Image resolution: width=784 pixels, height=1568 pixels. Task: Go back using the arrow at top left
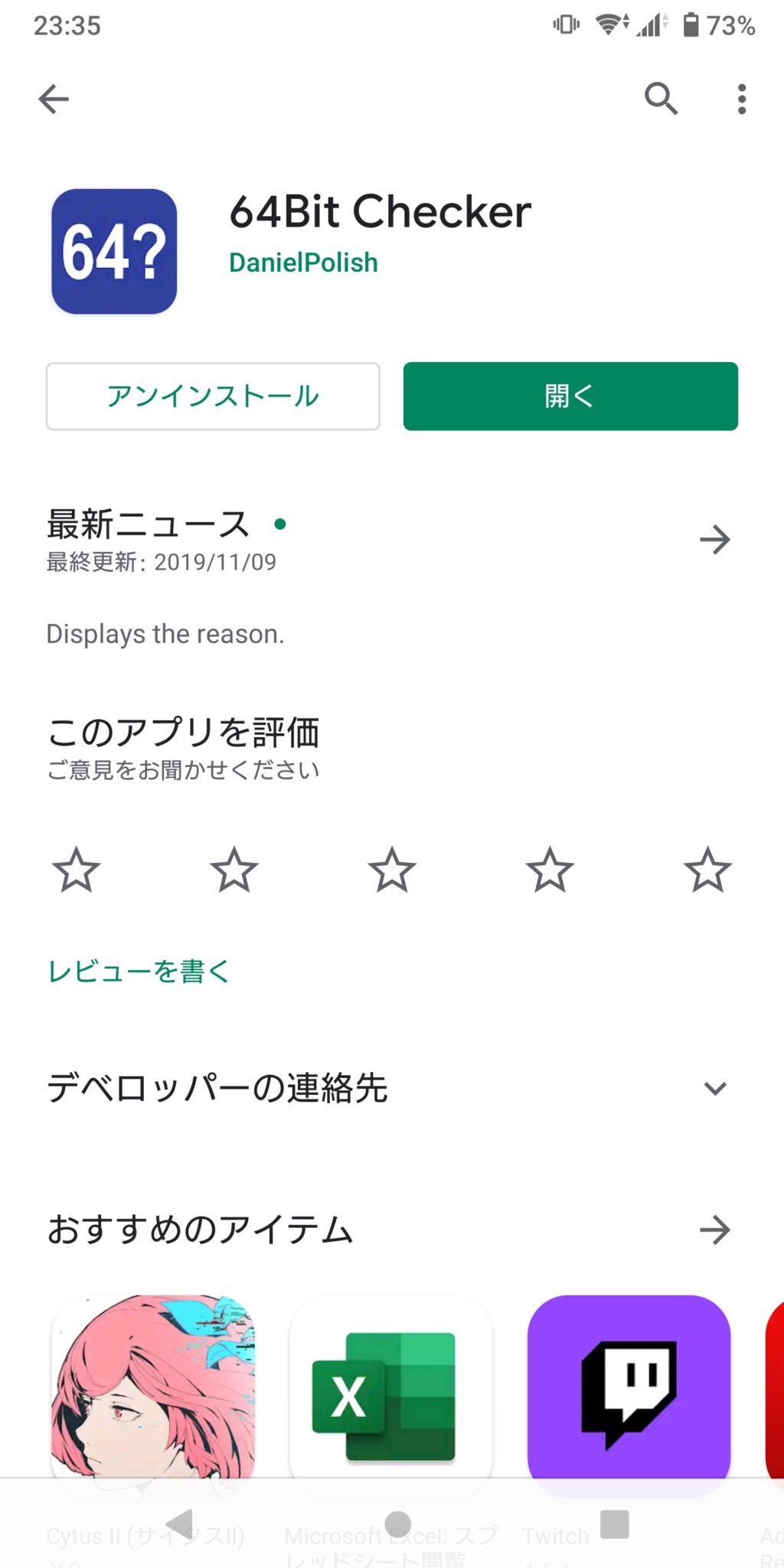coord(52,99)
